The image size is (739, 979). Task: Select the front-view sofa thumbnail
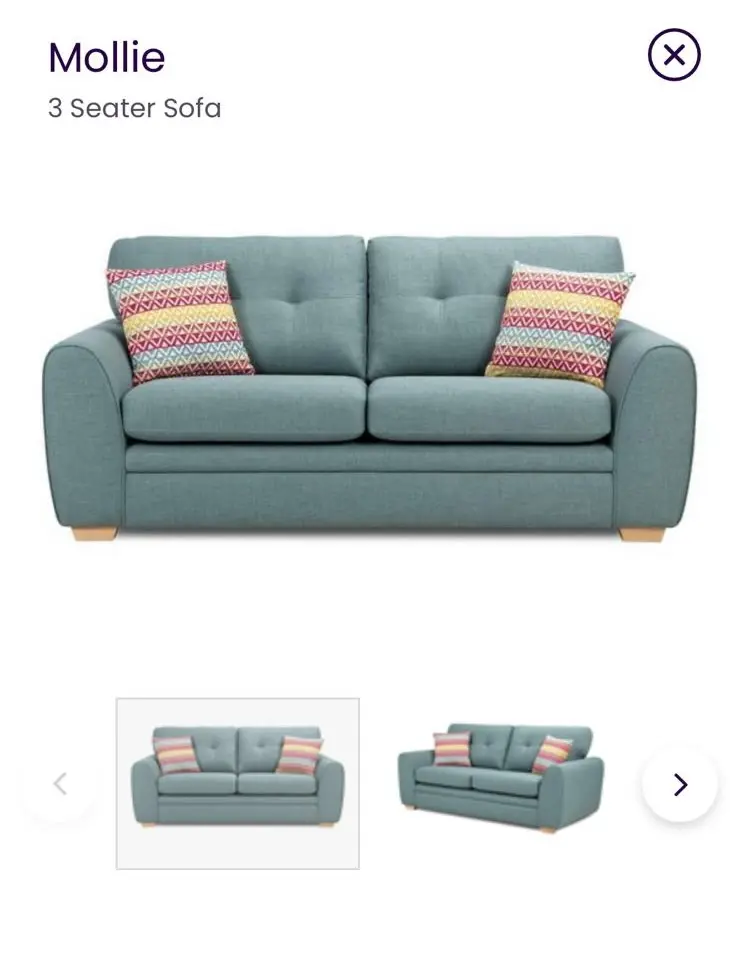pos(238,783)
